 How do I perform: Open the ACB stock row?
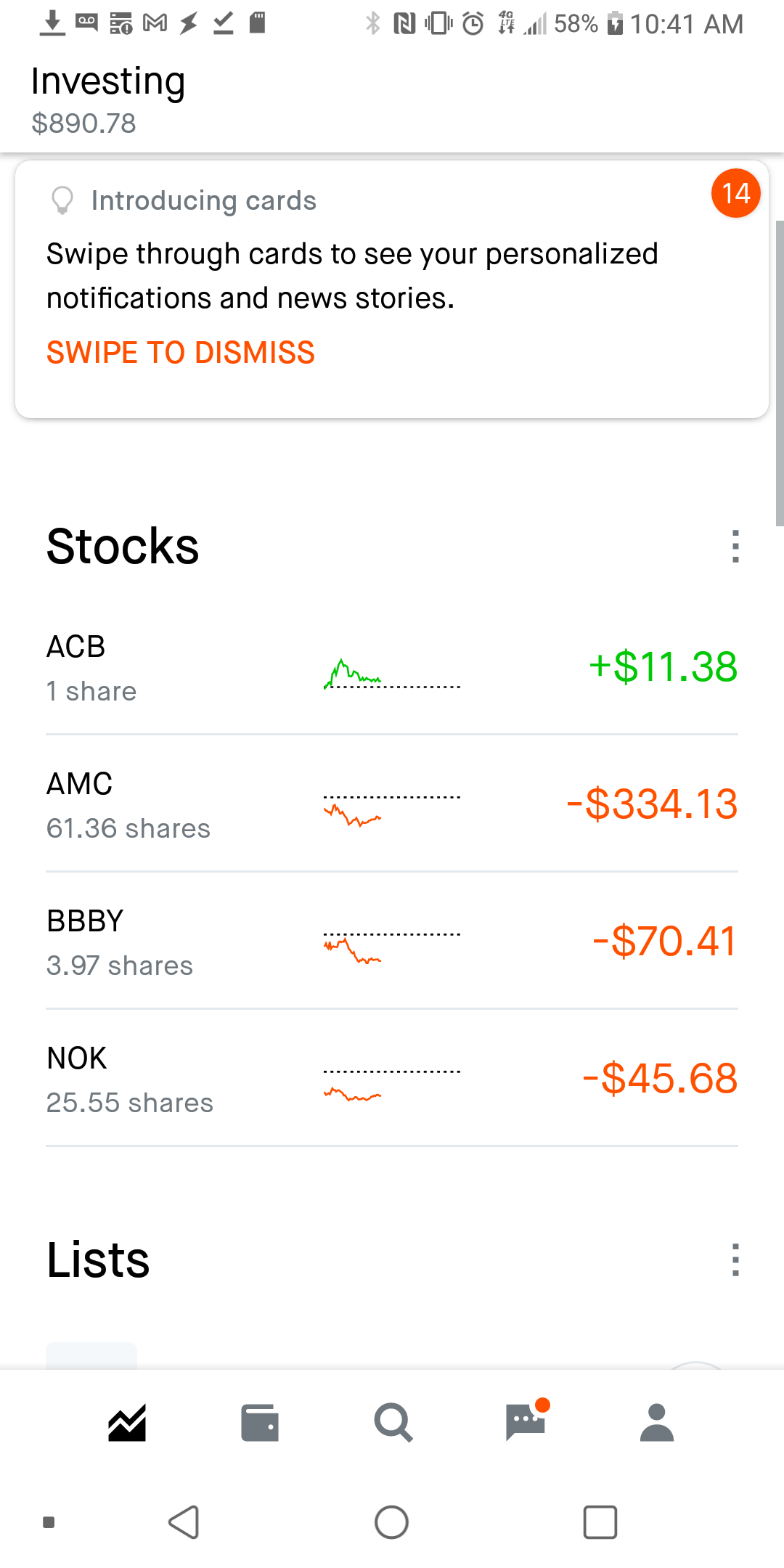coord(392,666)
